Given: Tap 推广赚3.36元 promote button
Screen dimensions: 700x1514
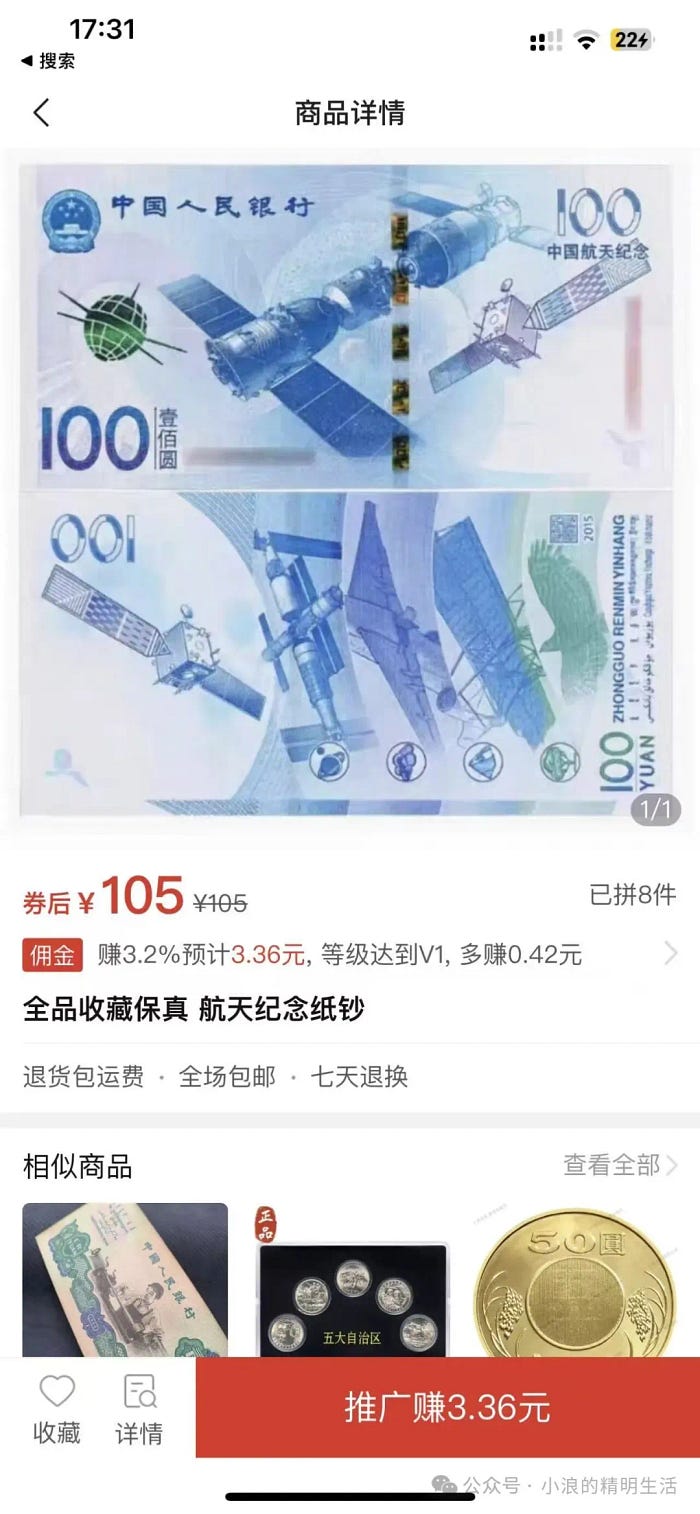Looking at the screenshot, I should tap(447, 1407).
